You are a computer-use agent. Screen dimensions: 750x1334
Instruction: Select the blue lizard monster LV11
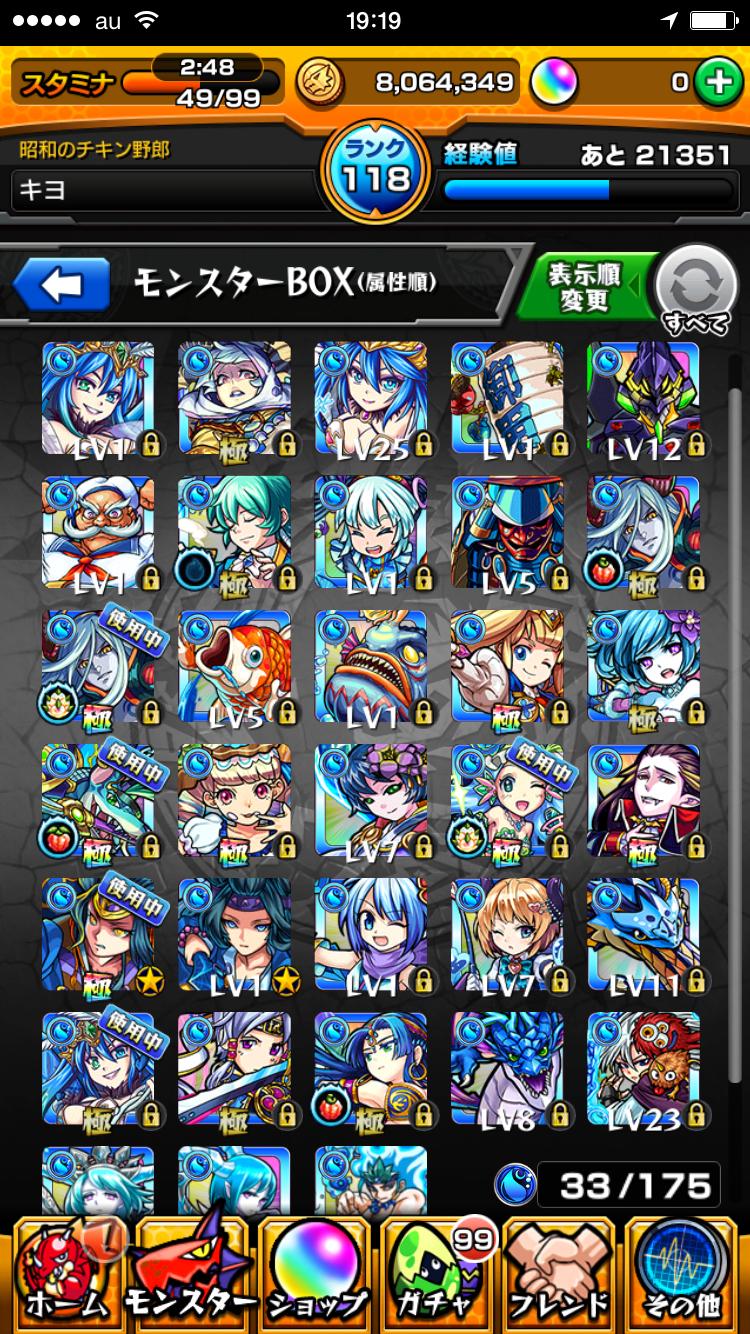point(643,935)
